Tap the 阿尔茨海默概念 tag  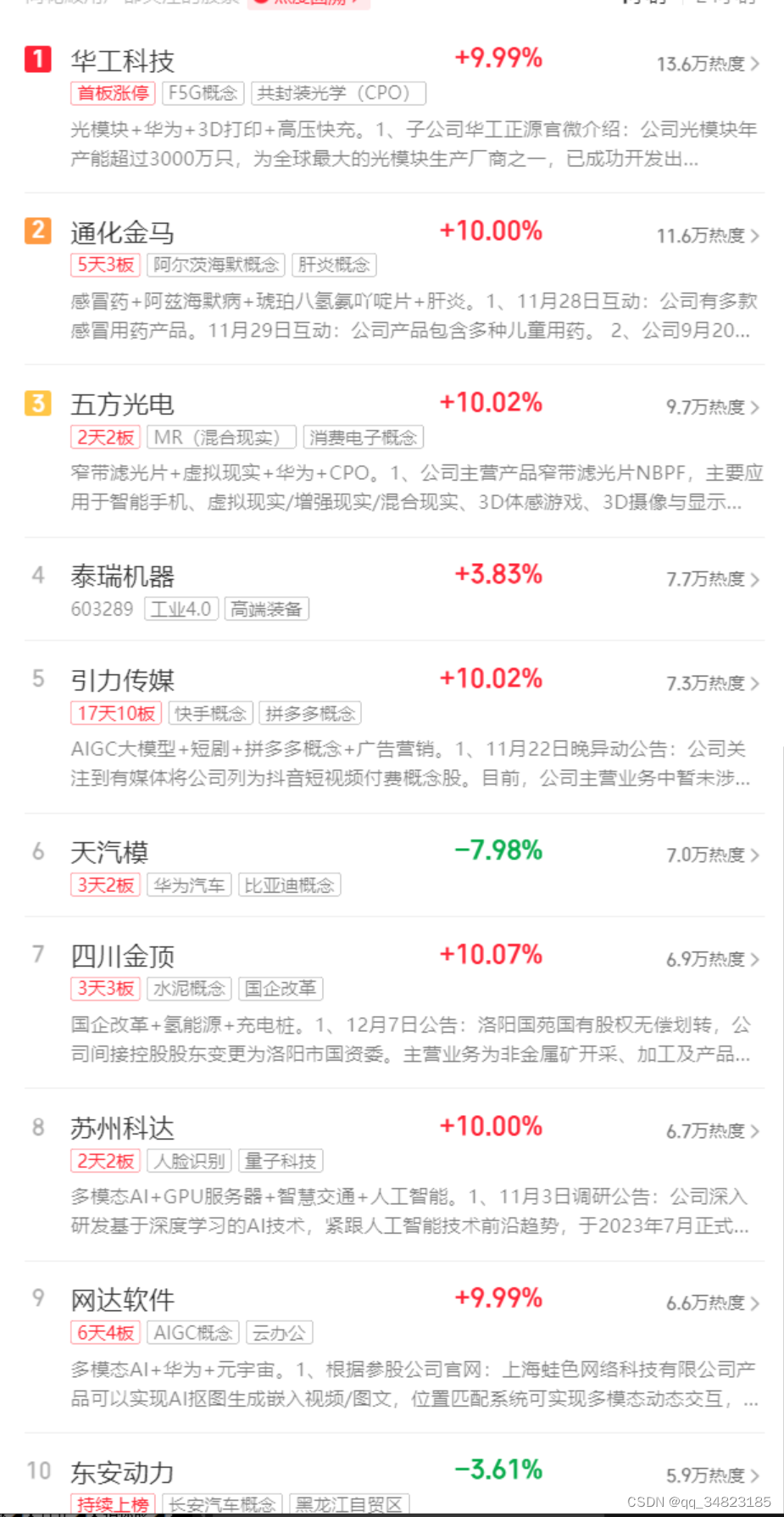(216, 265)
